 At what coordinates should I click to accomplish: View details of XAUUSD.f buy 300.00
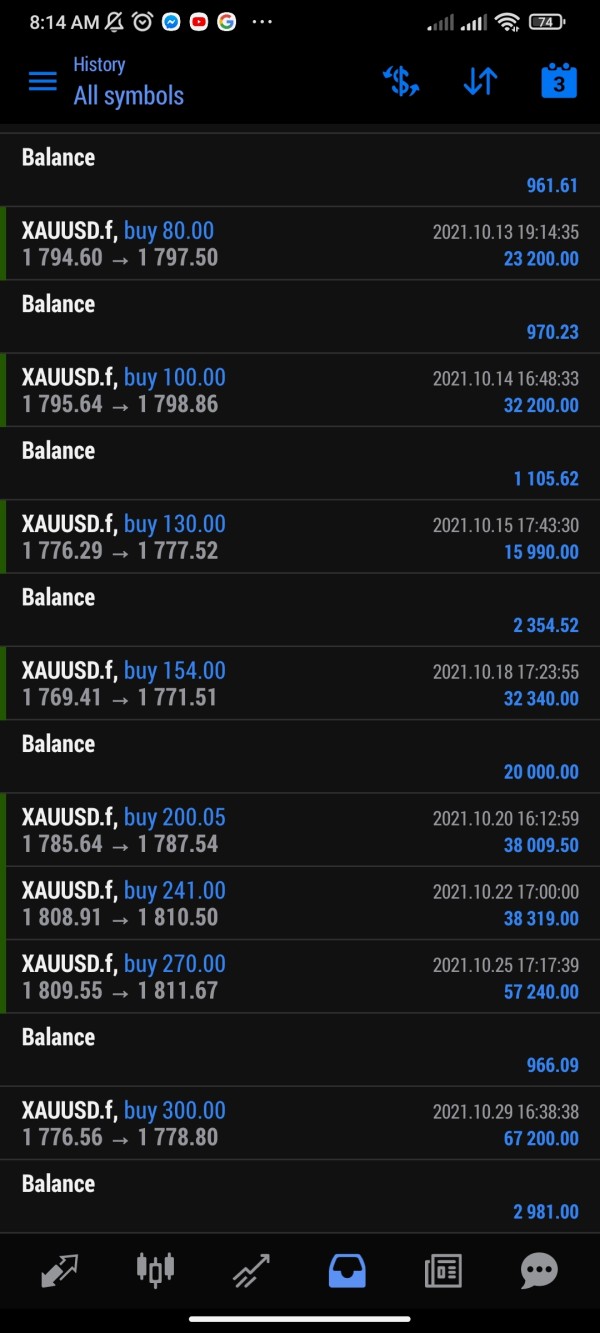tap(300, 1124)
